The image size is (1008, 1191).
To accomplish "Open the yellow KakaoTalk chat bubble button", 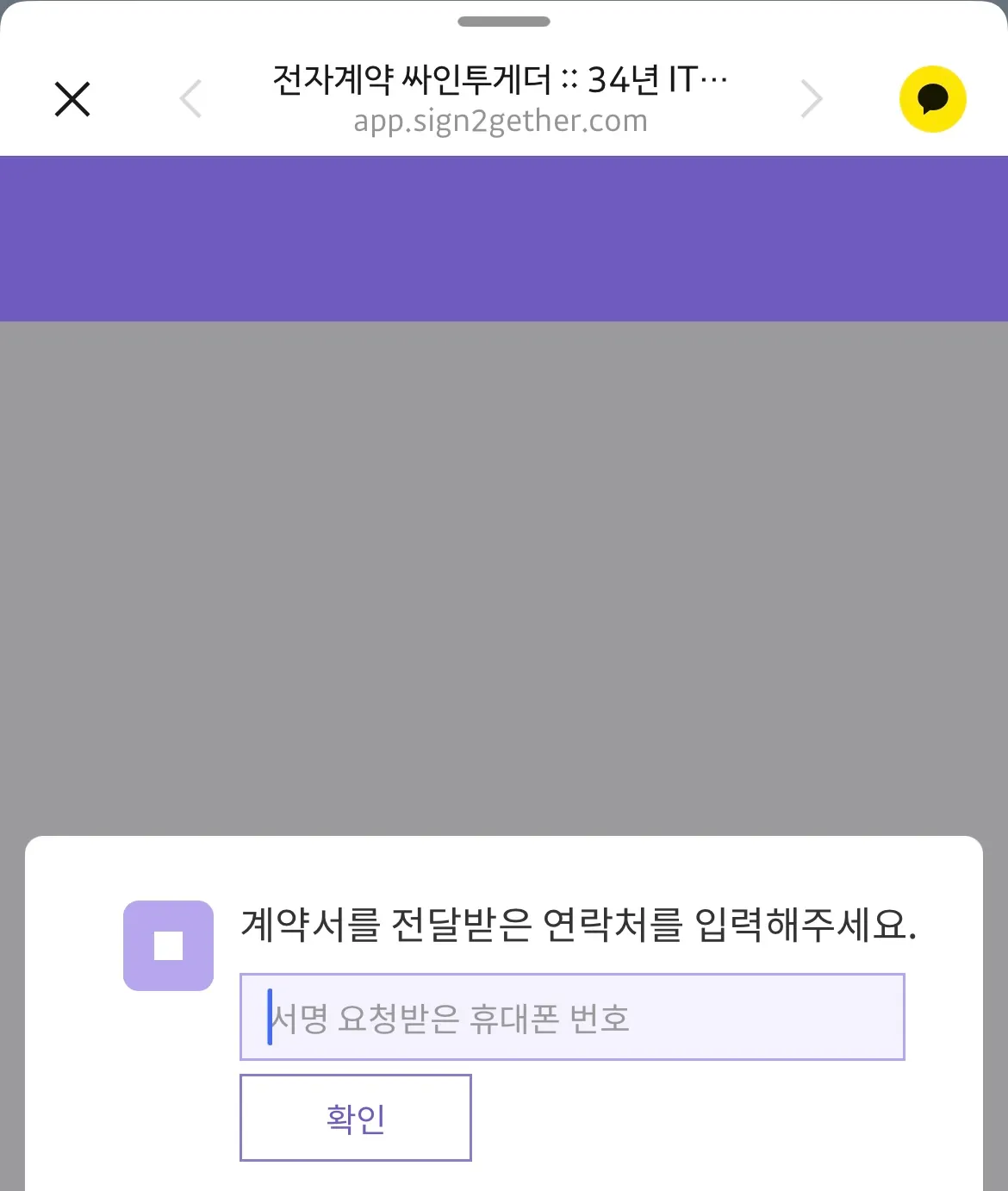I will [932, 99].
